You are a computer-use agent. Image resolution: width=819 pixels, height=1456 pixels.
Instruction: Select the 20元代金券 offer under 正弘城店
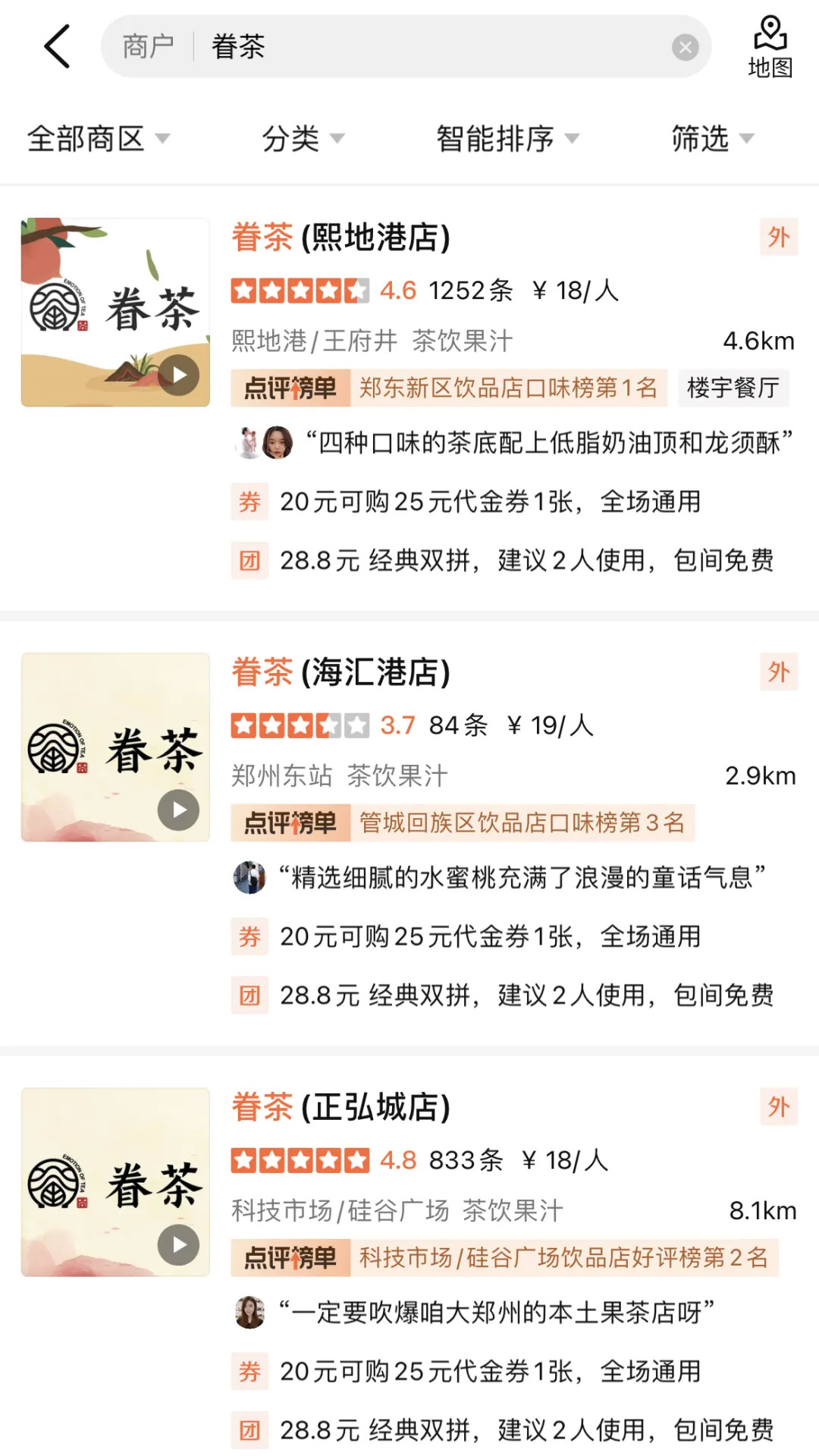pos(490,1372)
